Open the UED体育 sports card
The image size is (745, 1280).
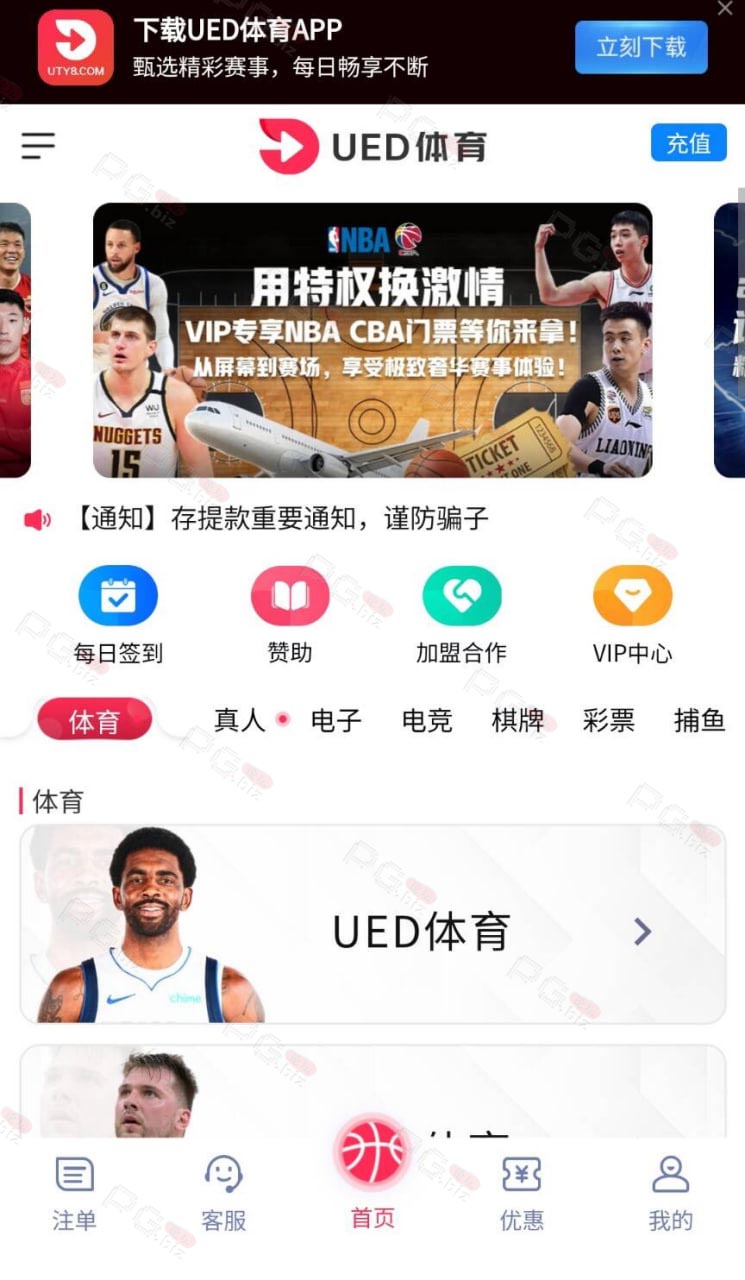tap(373, 925)
